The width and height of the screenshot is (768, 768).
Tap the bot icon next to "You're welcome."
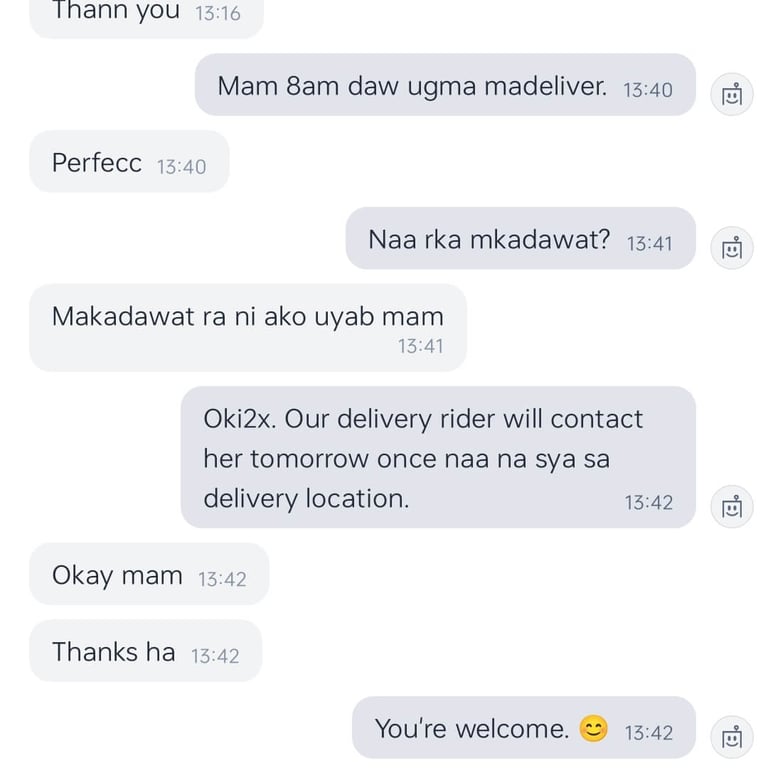click(x=732, y=737)
